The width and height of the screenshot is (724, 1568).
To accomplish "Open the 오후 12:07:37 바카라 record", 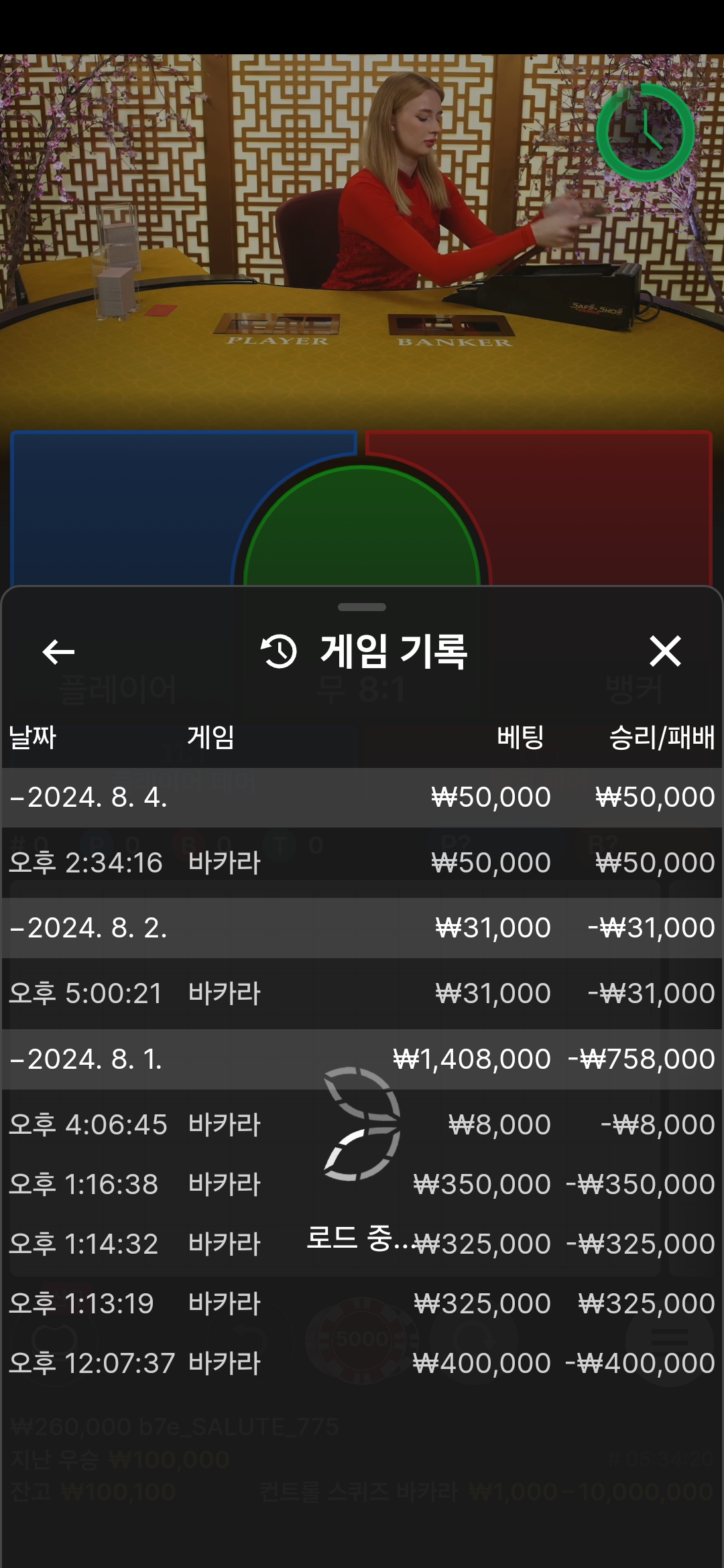I will point(362,1363).
